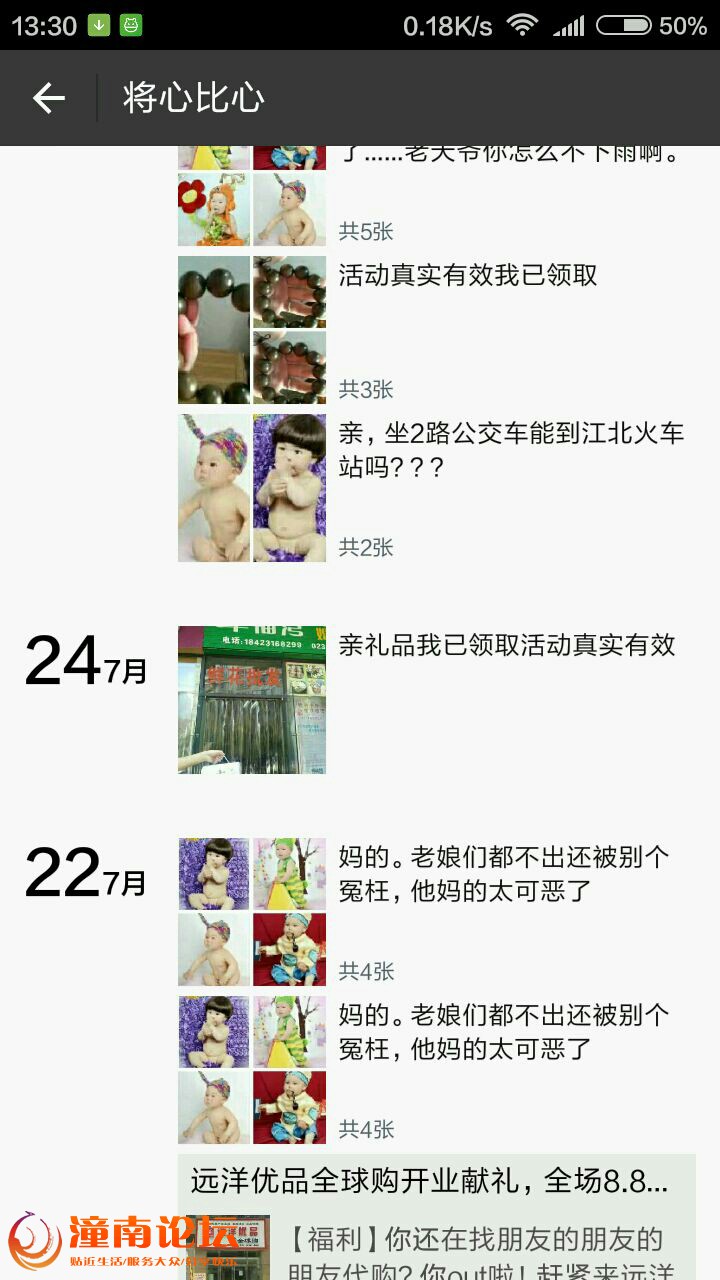Open the July 24 post '亲礼品我已领取活动真实有效'
Screen dimensions: 720x1280
point(506,645)
